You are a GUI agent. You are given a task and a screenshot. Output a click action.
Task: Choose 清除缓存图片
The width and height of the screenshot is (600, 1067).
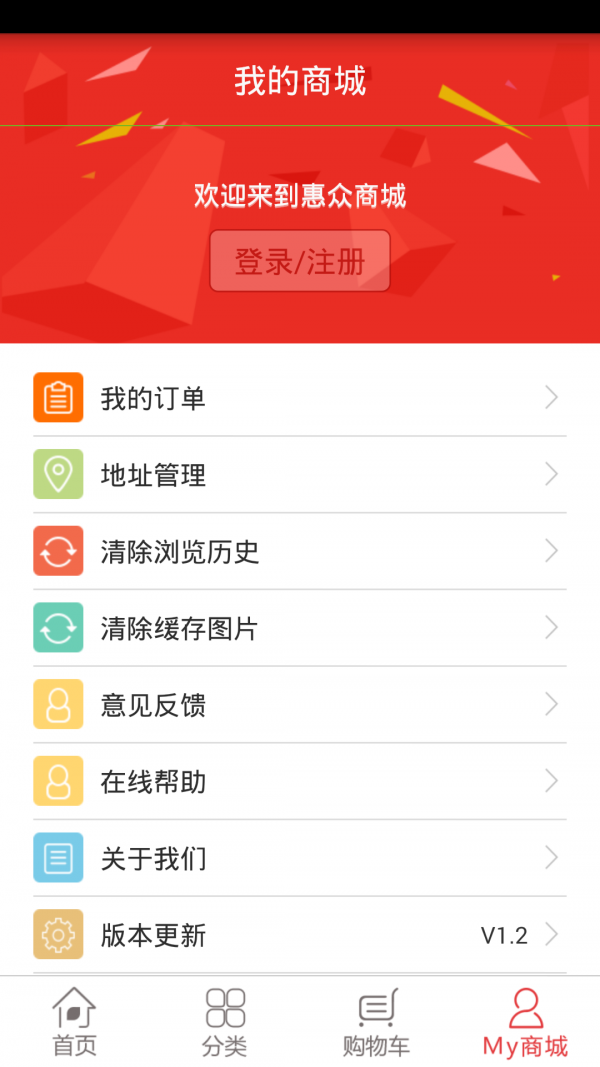[300, 628]
